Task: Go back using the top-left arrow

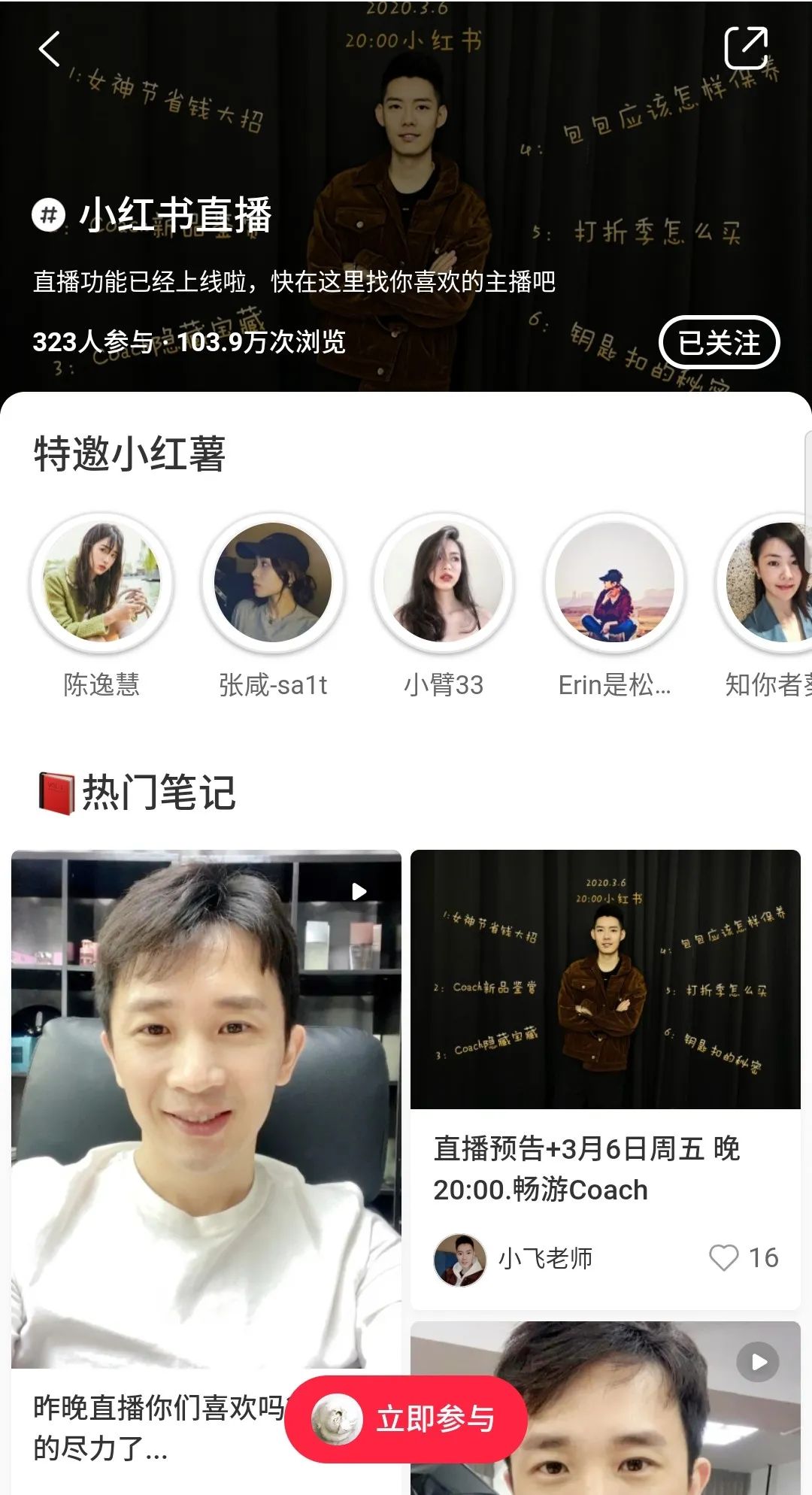Action: click(x=50, y=50)
